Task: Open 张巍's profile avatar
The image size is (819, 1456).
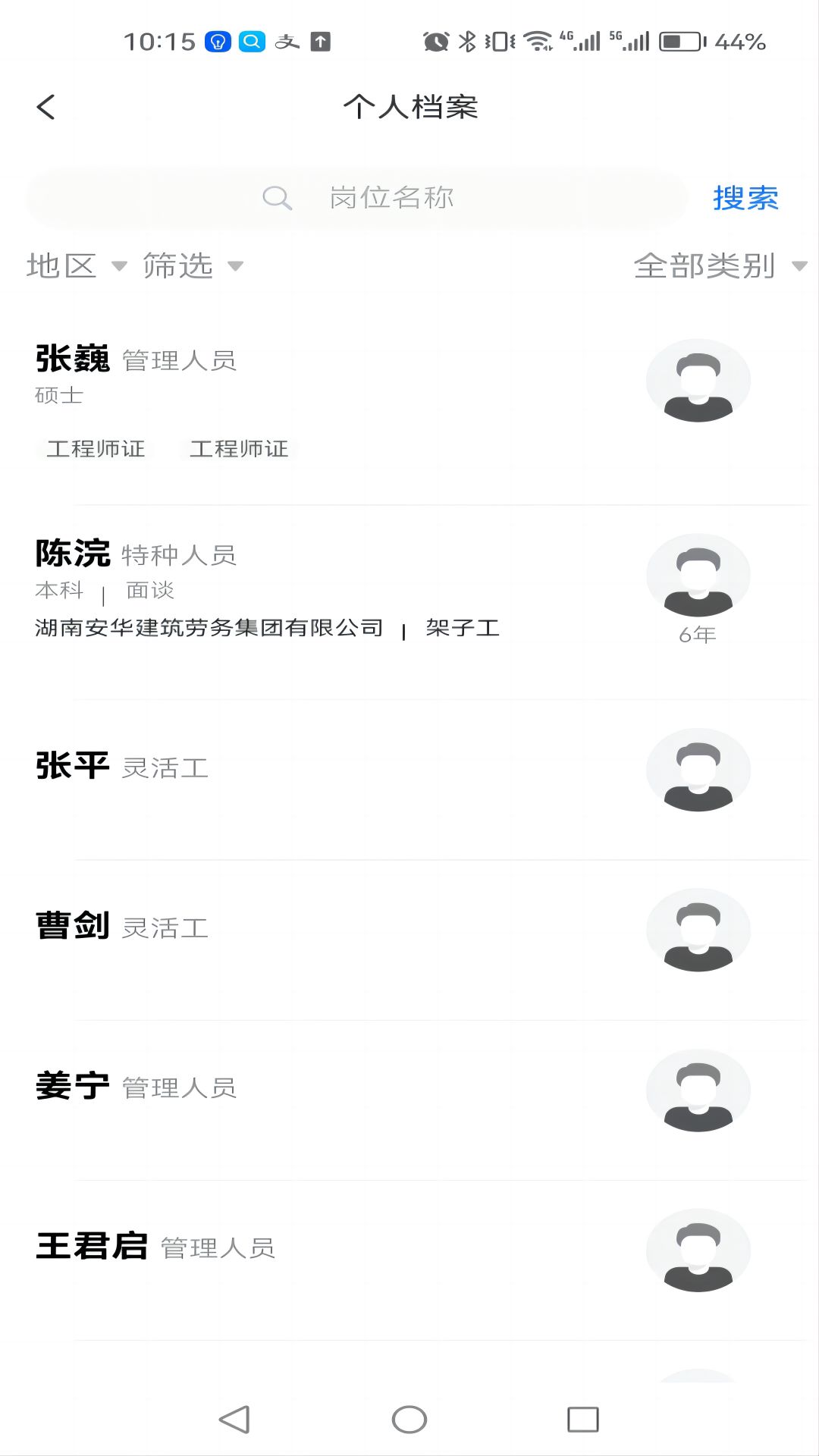Action: point(698,379)
